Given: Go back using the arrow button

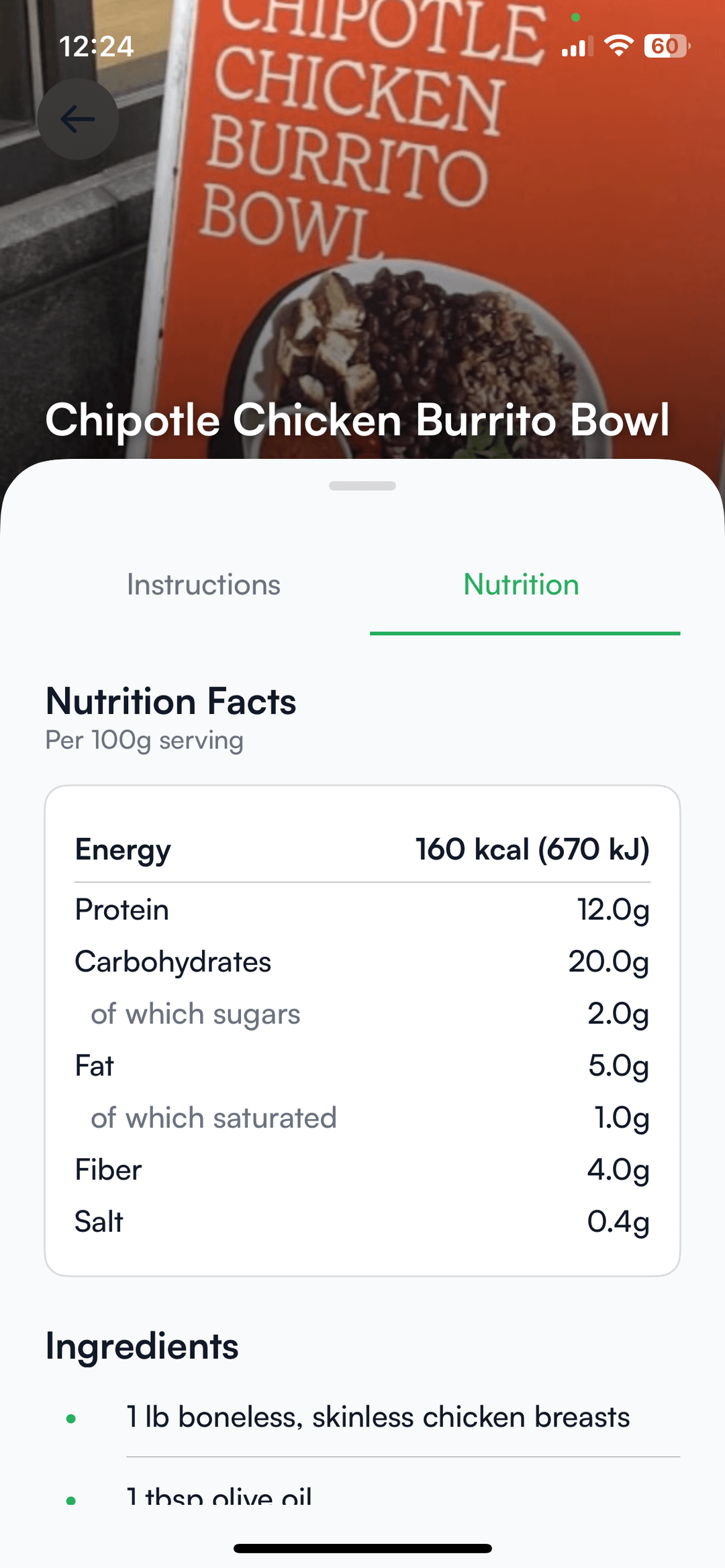Looking at the screenshot, I should coord(78,119).
